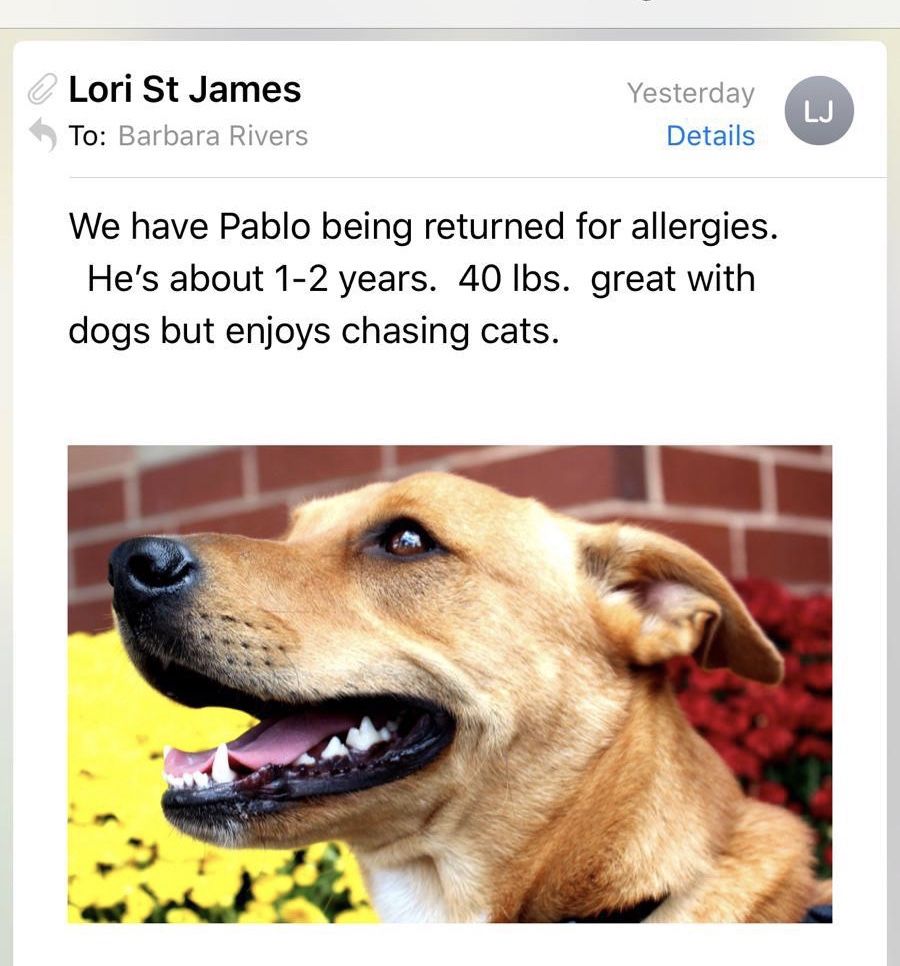Screen dimensions: 900x966
Task: Tap the LJ sender avatar
Action: pos(819,111)
